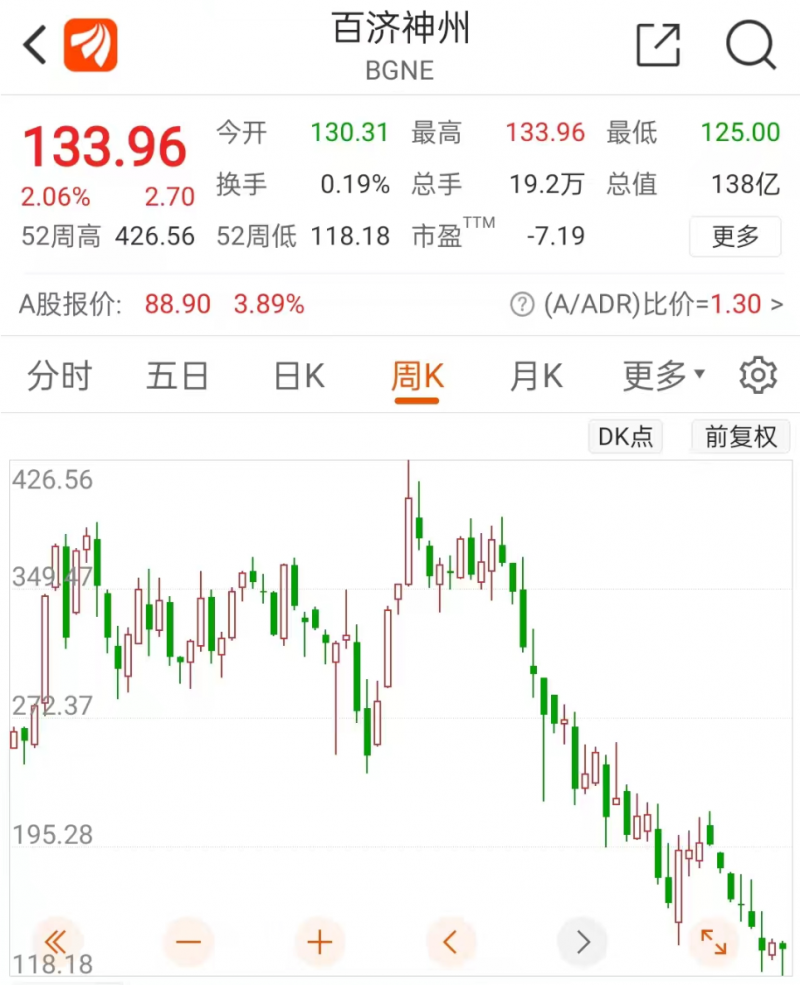This screenshot has height=985, width=800.
Task: Select the 周K chart tab
Action: pos(417,377)
